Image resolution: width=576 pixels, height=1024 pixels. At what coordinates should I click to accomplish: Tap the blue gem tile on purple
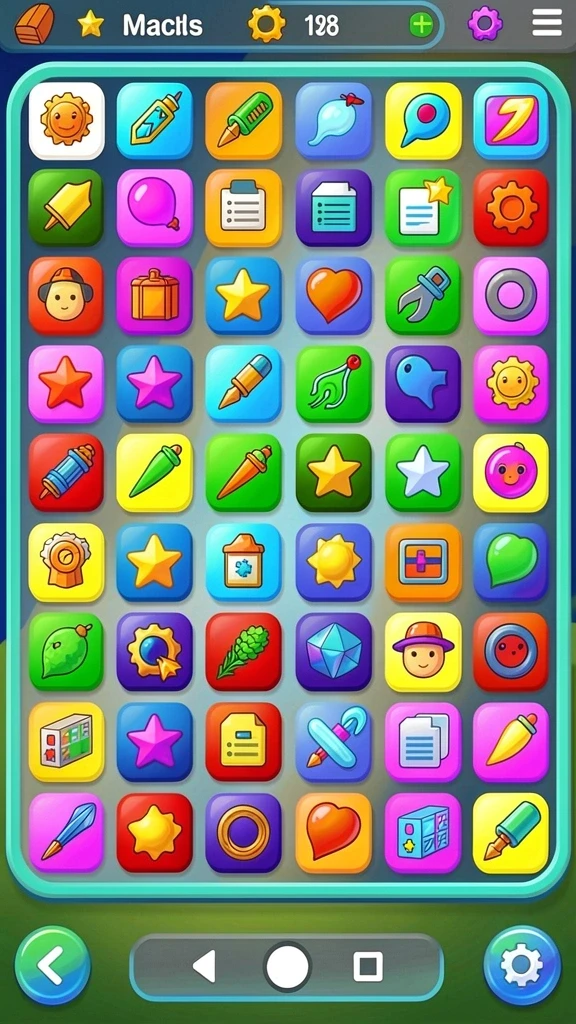(x=334, y=652)
